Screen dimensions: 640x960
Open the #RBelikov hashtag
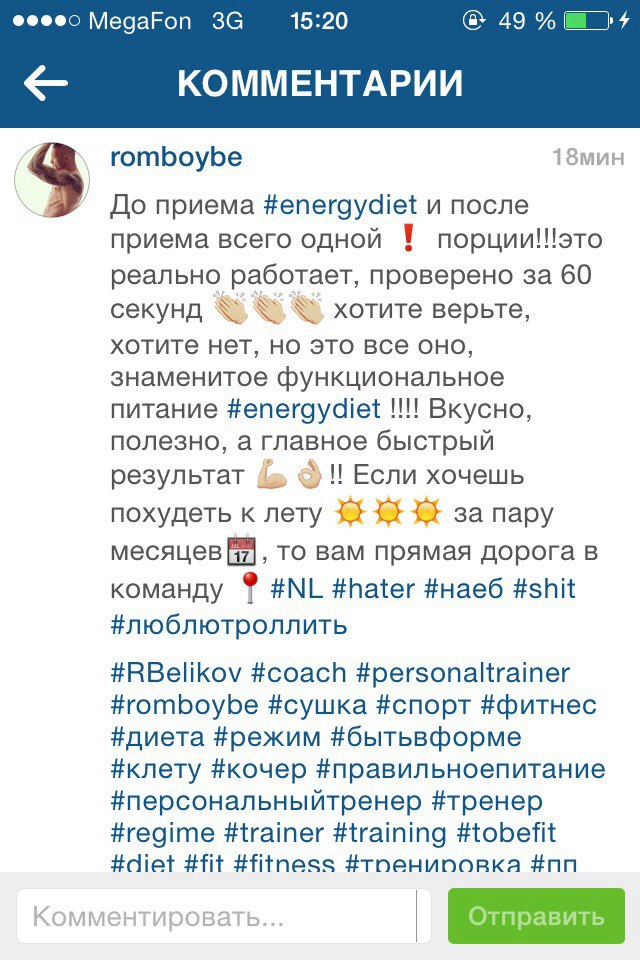pos(175,673)
